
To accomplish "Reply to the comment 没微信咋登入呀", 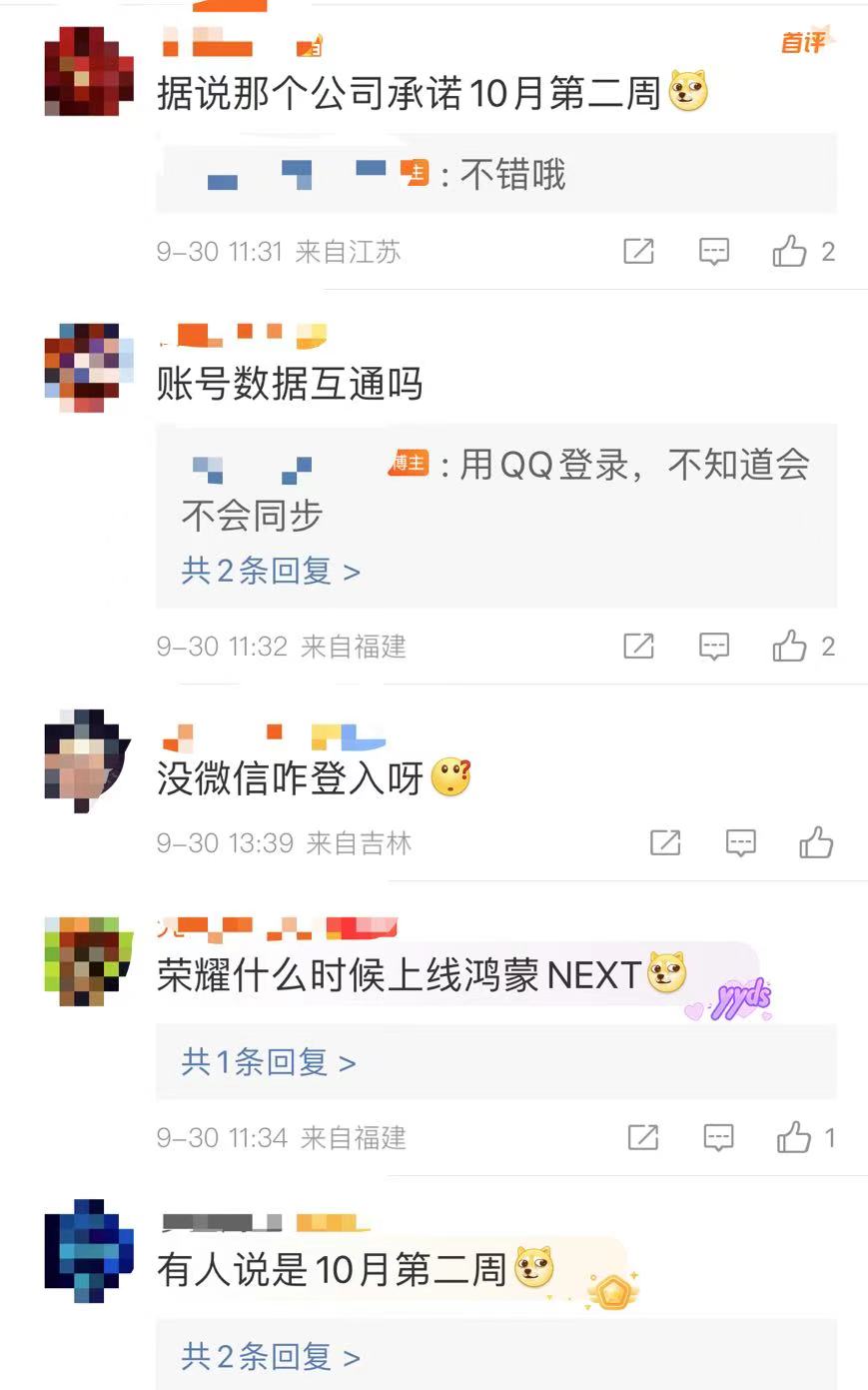I will point(740,843).
